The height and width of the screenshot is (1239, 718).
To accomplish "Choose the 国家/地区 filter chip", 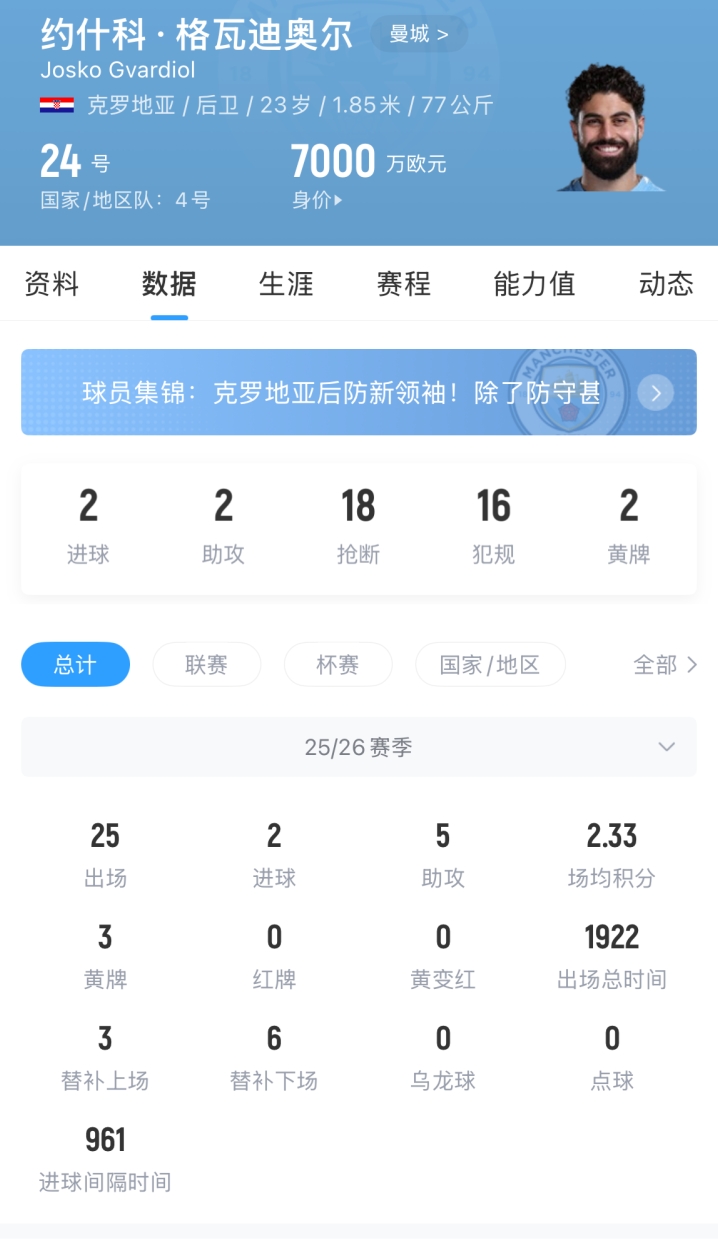I will pyautogui.click(x=490, y=664).
